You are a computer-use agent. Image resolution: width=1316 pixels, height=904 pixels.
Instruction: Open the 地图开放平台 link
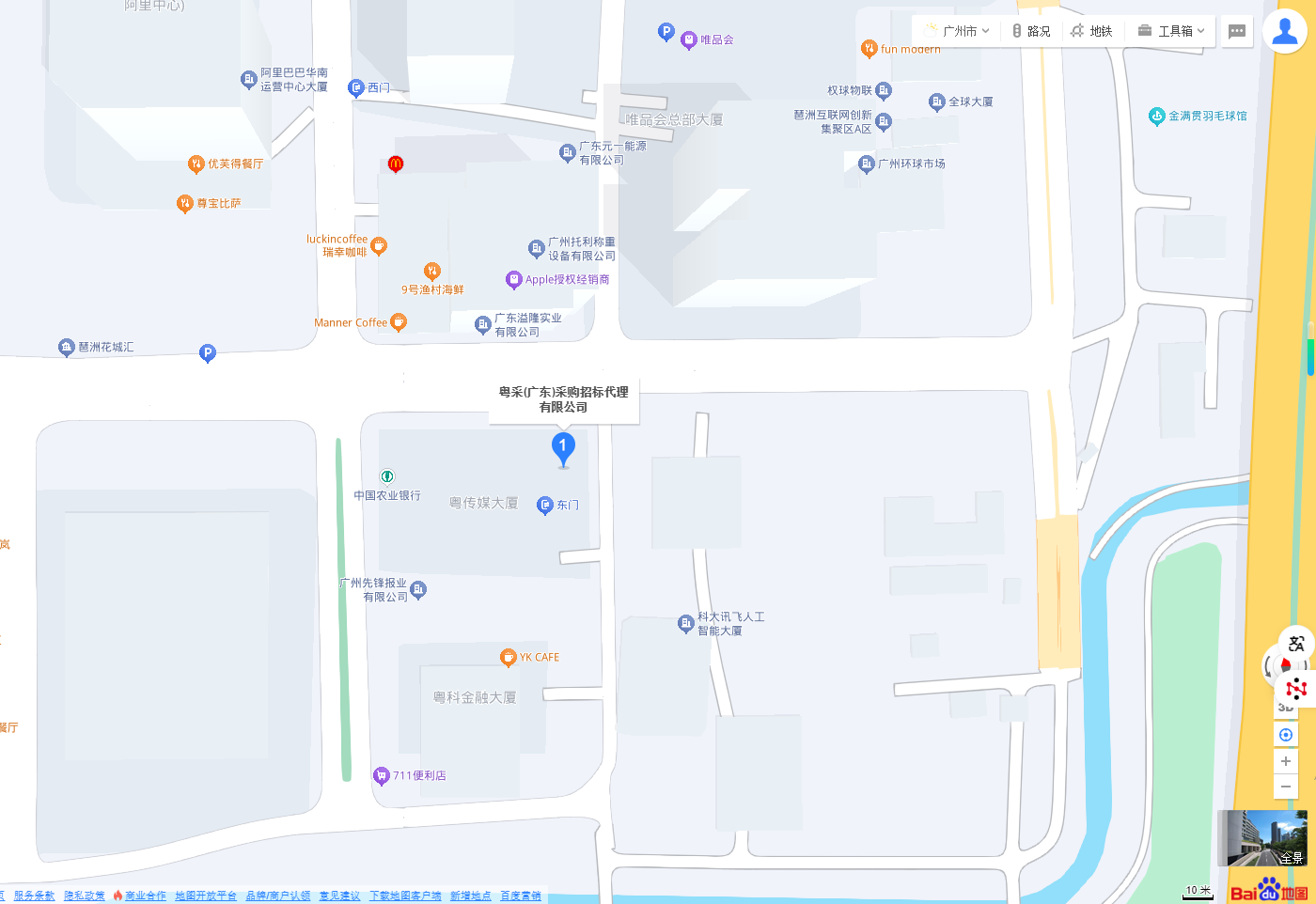coord(206,896)
